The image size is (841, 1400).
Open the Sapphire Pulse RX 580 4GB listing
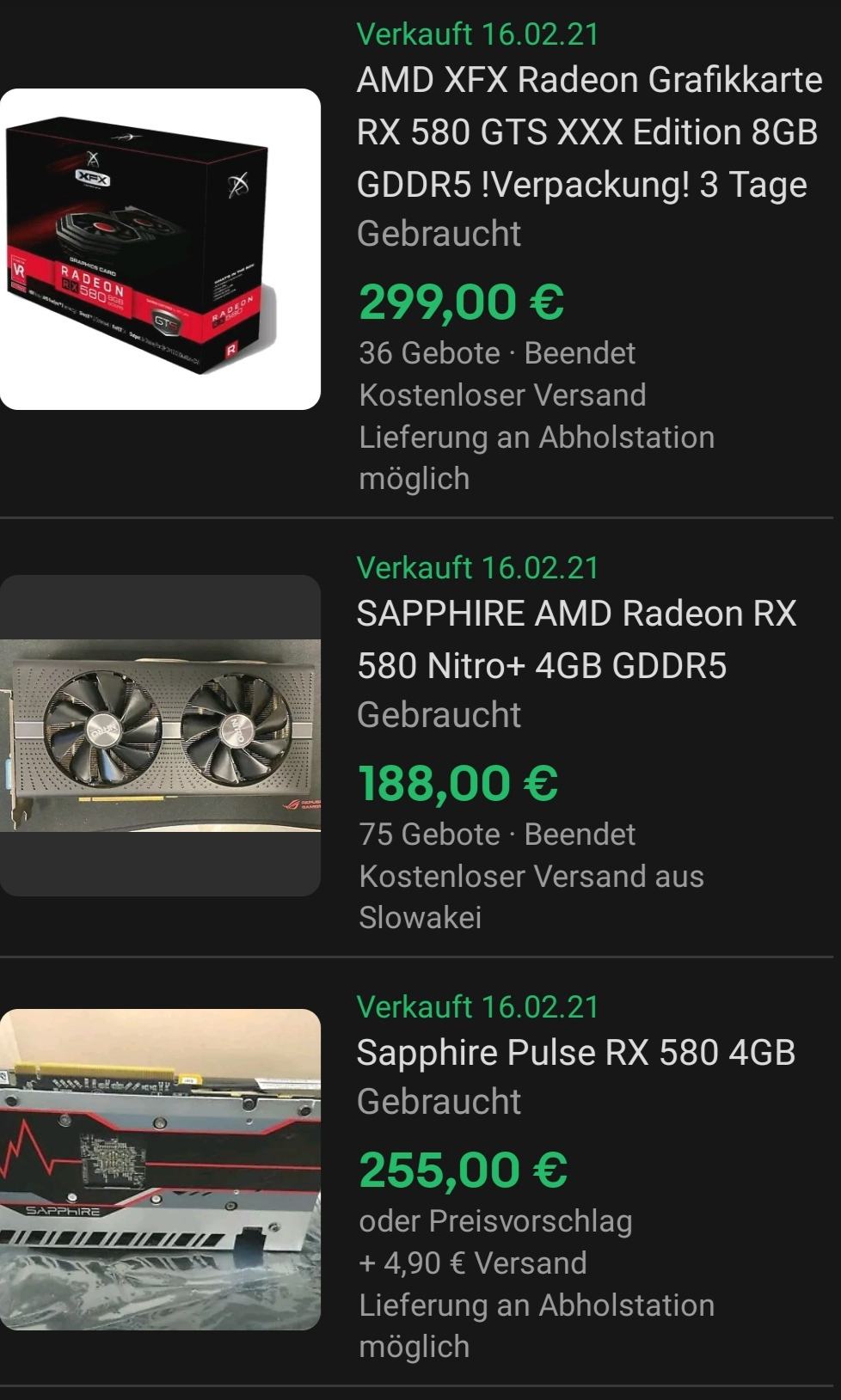pyautogui.click(x=576, y=1053)
